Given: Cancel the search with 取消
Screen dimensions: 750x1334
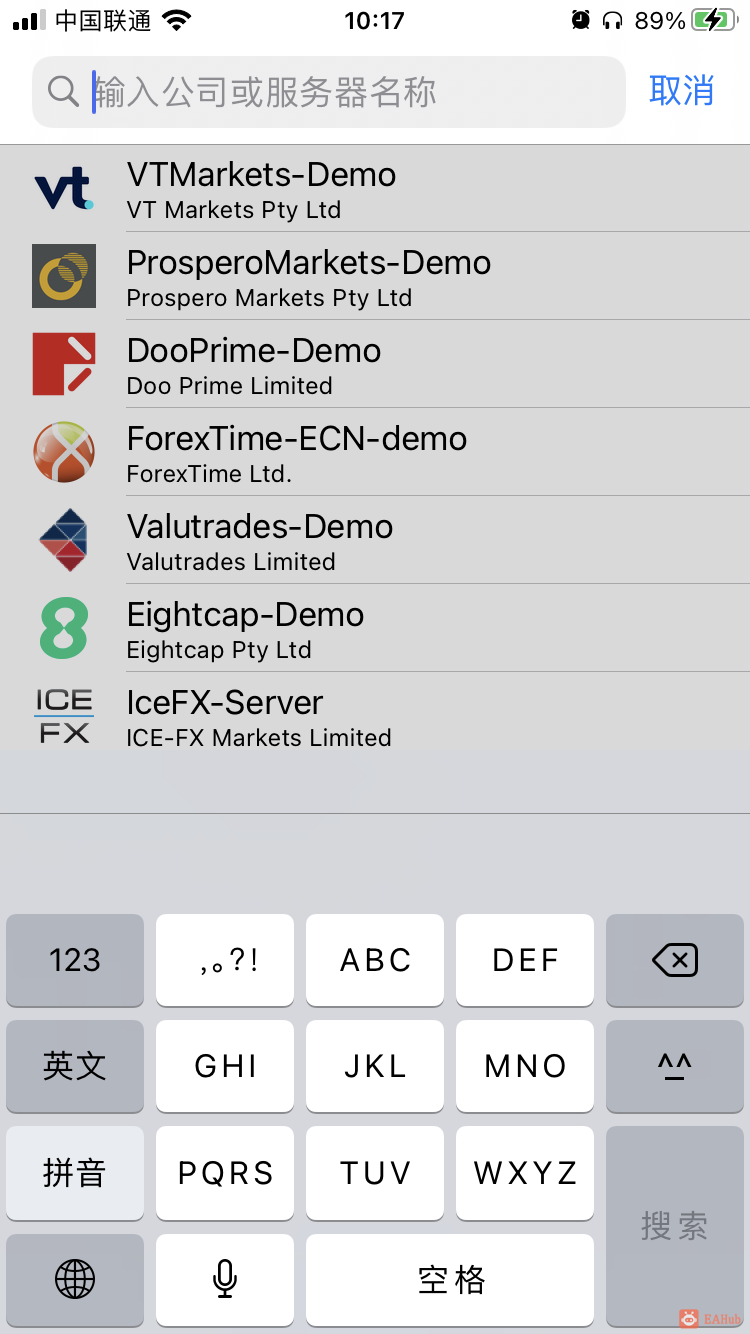Looking at the screenshot, I should tap(681, 90).
